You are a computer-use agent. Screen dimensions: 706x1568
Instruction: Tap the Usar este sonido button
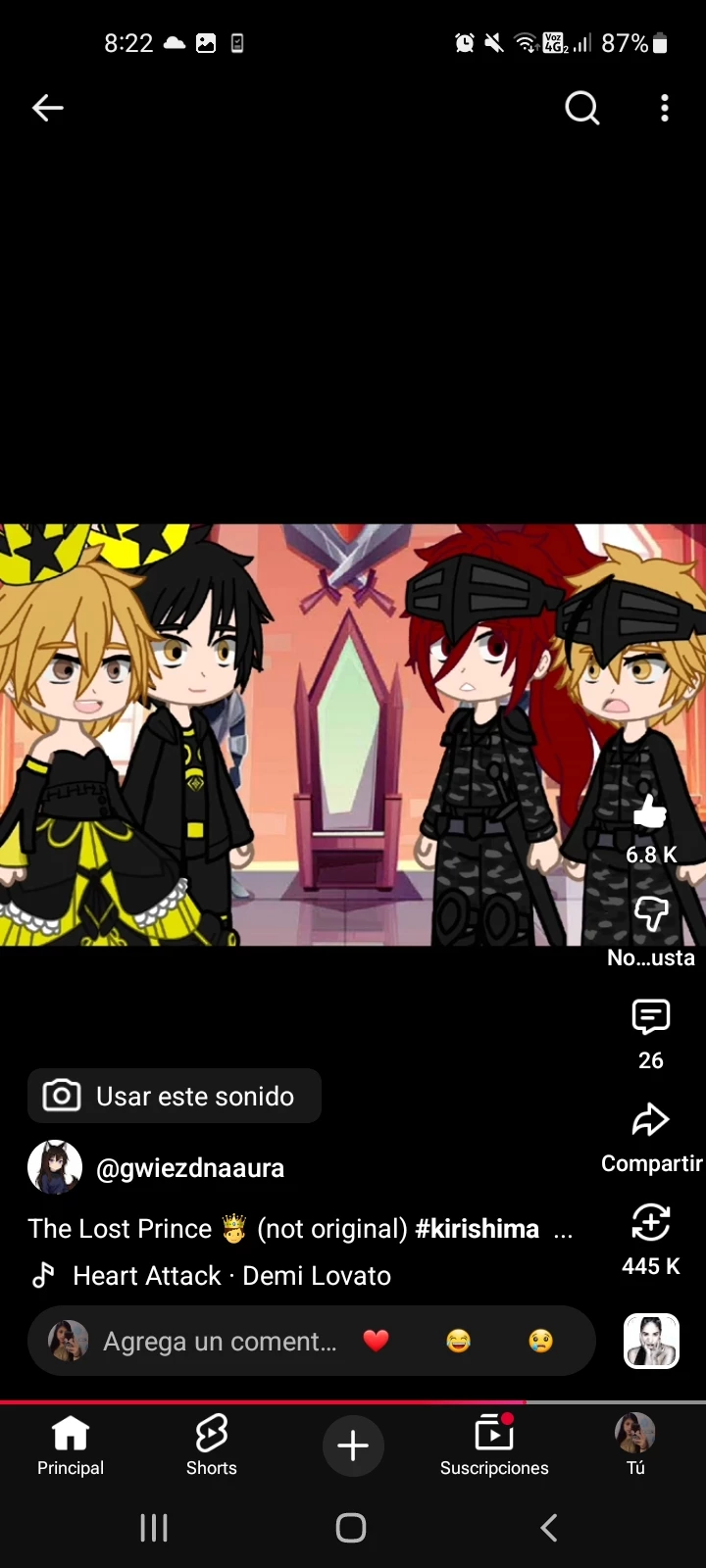(175, 1096)
